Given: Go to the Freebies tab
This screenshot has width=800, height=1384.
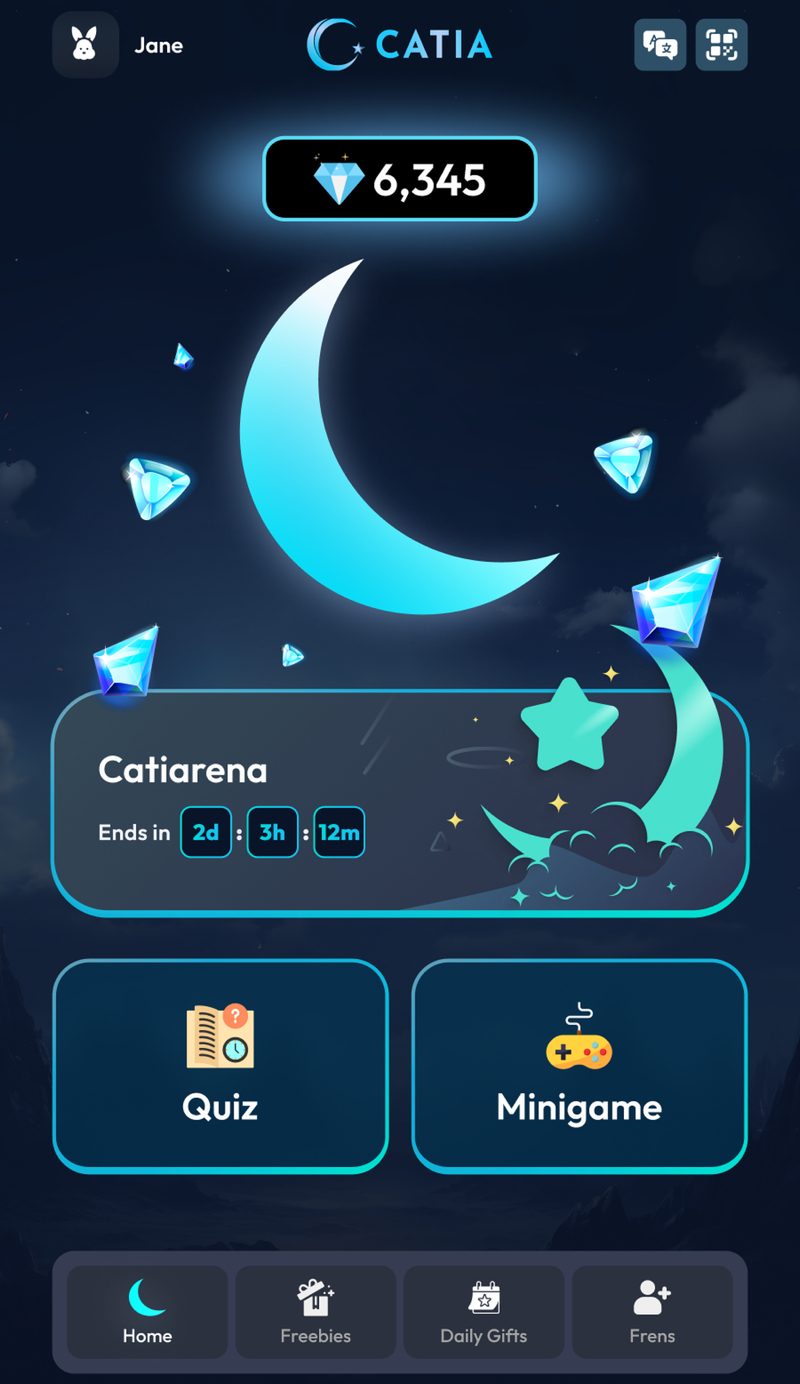Looking at the screenshot, I should tap(315, 1312).
